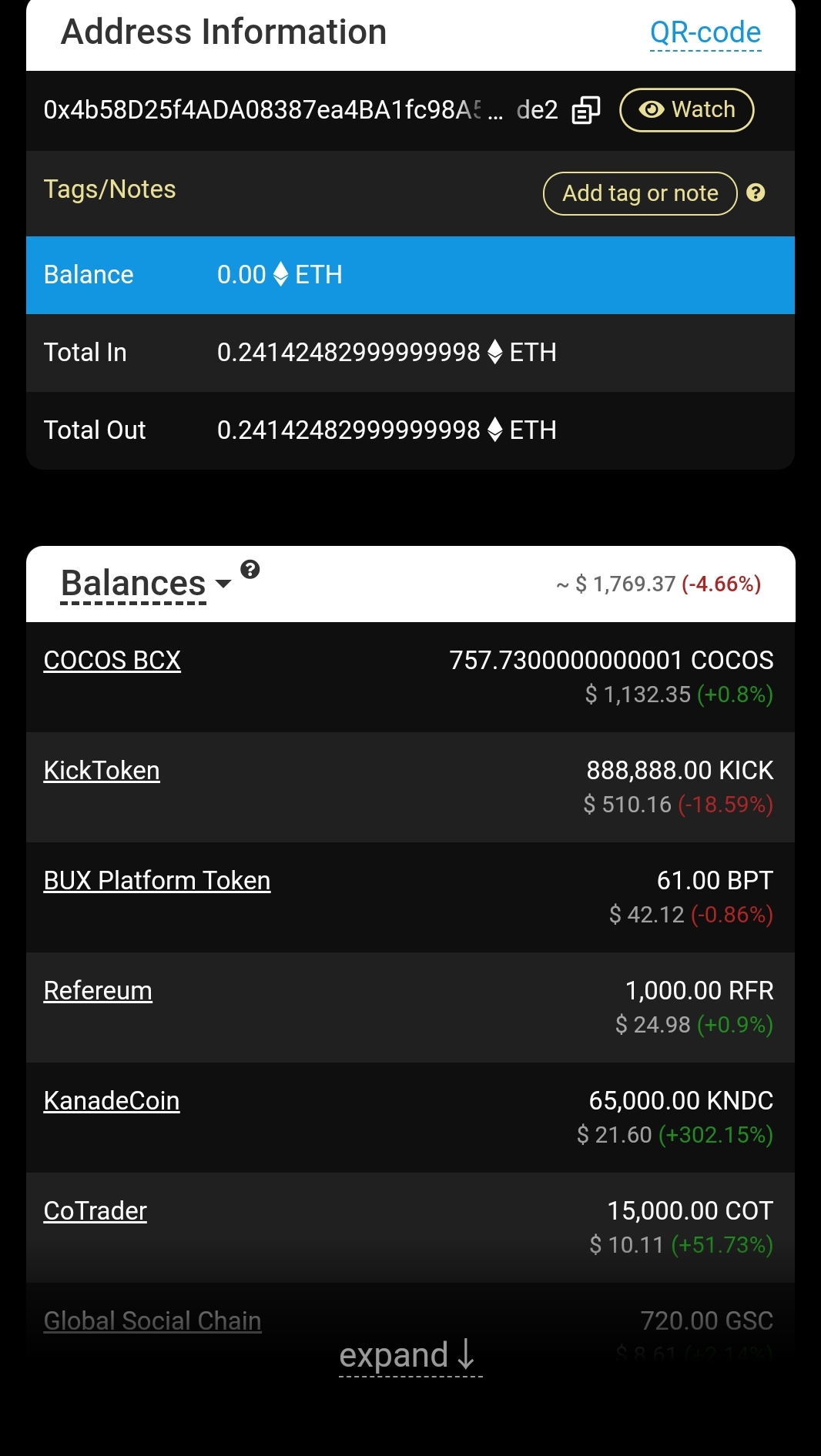Expand the full balances list
The width and height of the screenshot is (821, 1456).
tap(410, 1356)
